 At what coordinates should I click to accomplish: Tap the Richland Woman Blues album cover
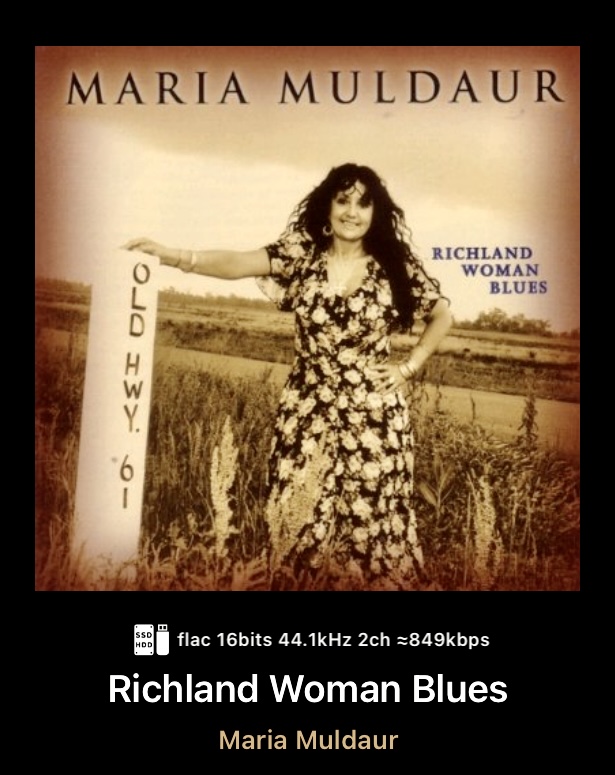coord(307,318)
